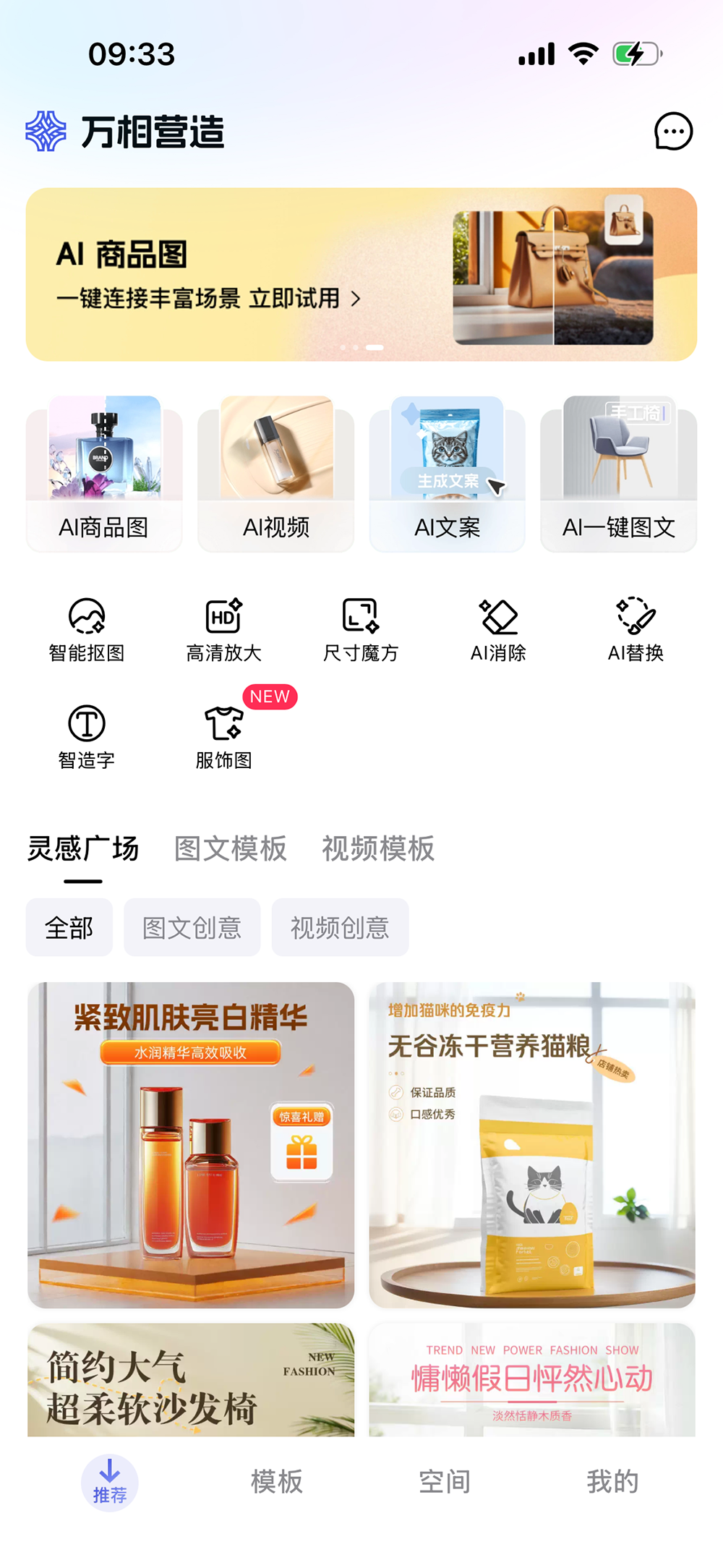The height and width of the screenshot is (1568, 723).
Task: Open the 模板 tab in bottom navigation
Action: (x=277, y=1480)
